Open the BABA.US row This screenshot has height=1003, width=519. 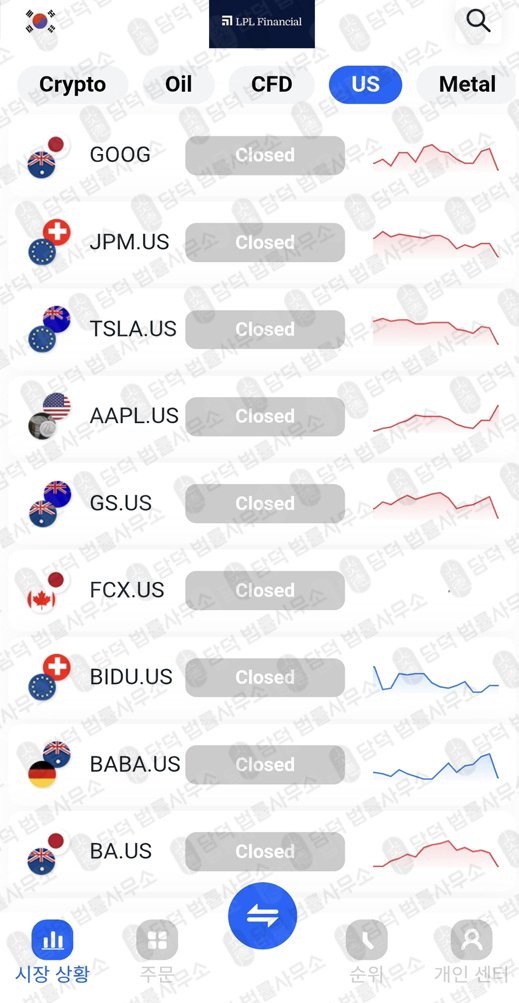coord(259,764)
